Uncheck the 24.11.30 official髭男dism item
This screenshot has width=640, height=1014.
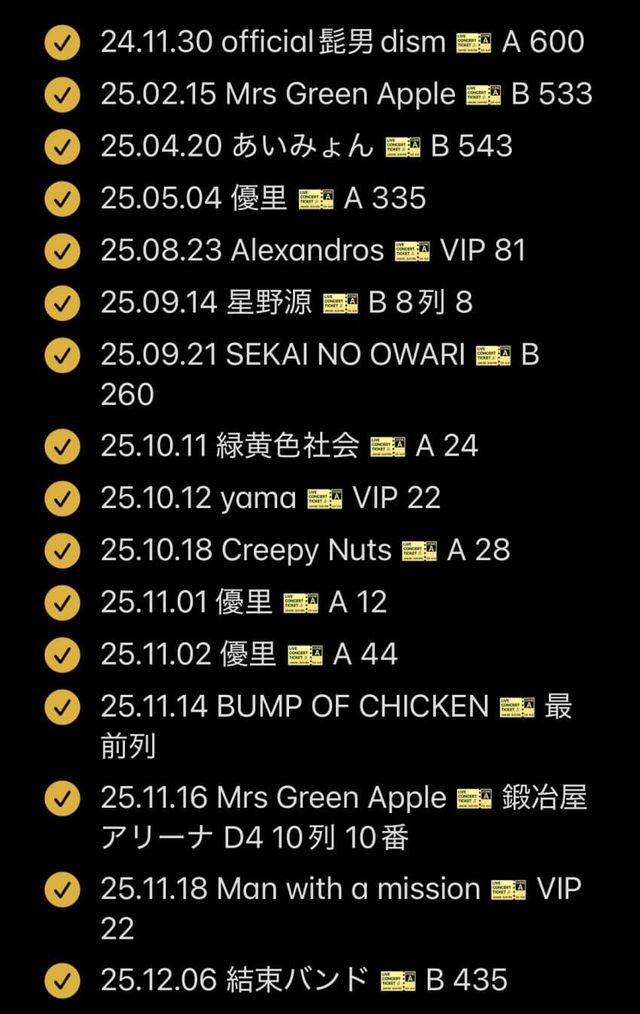pos(63,43)
